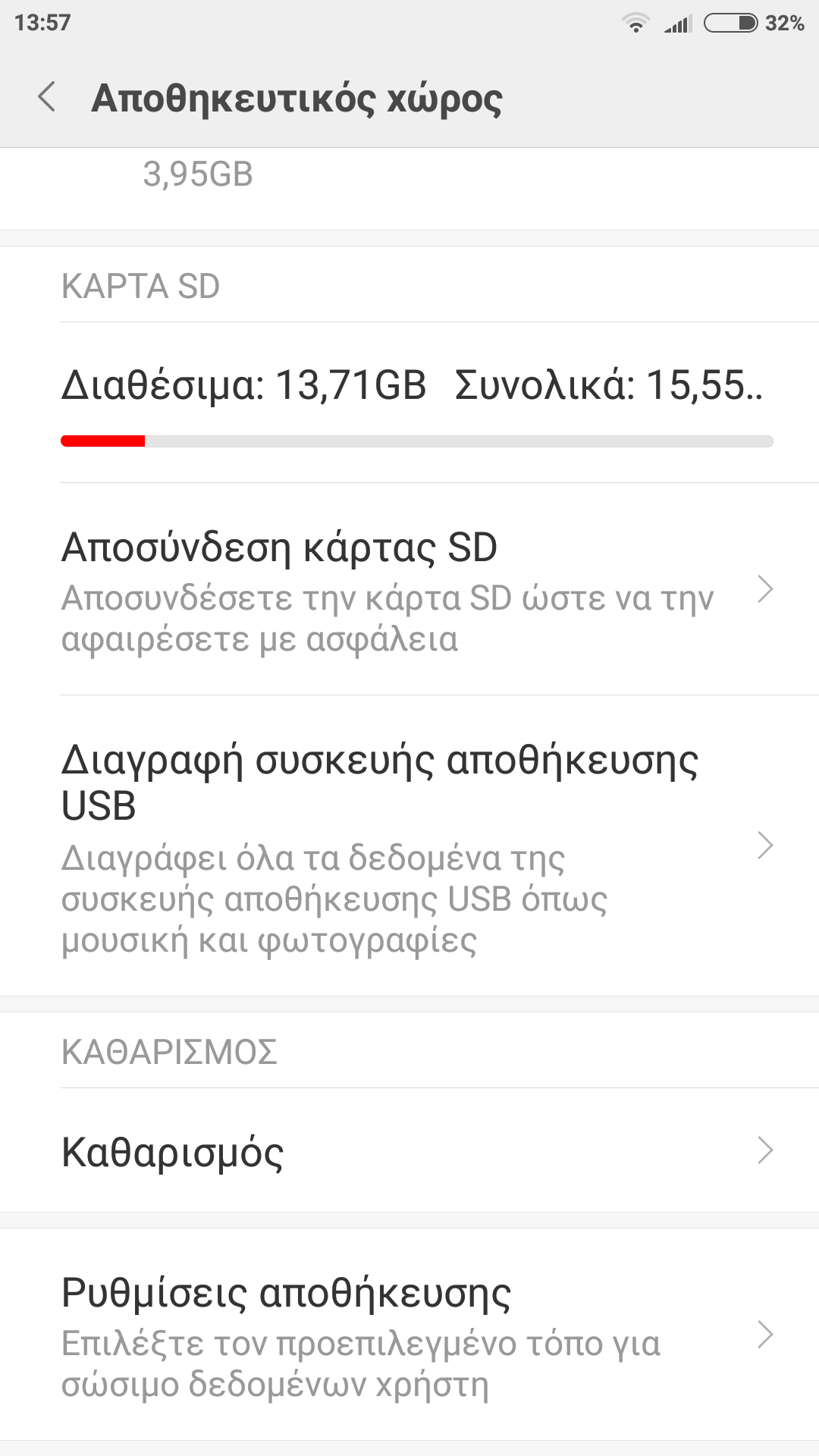This screenshot has width=819, height=1456.
Task: Go back from Αποθηκευτικός χώρος
Action: (47, 98)
